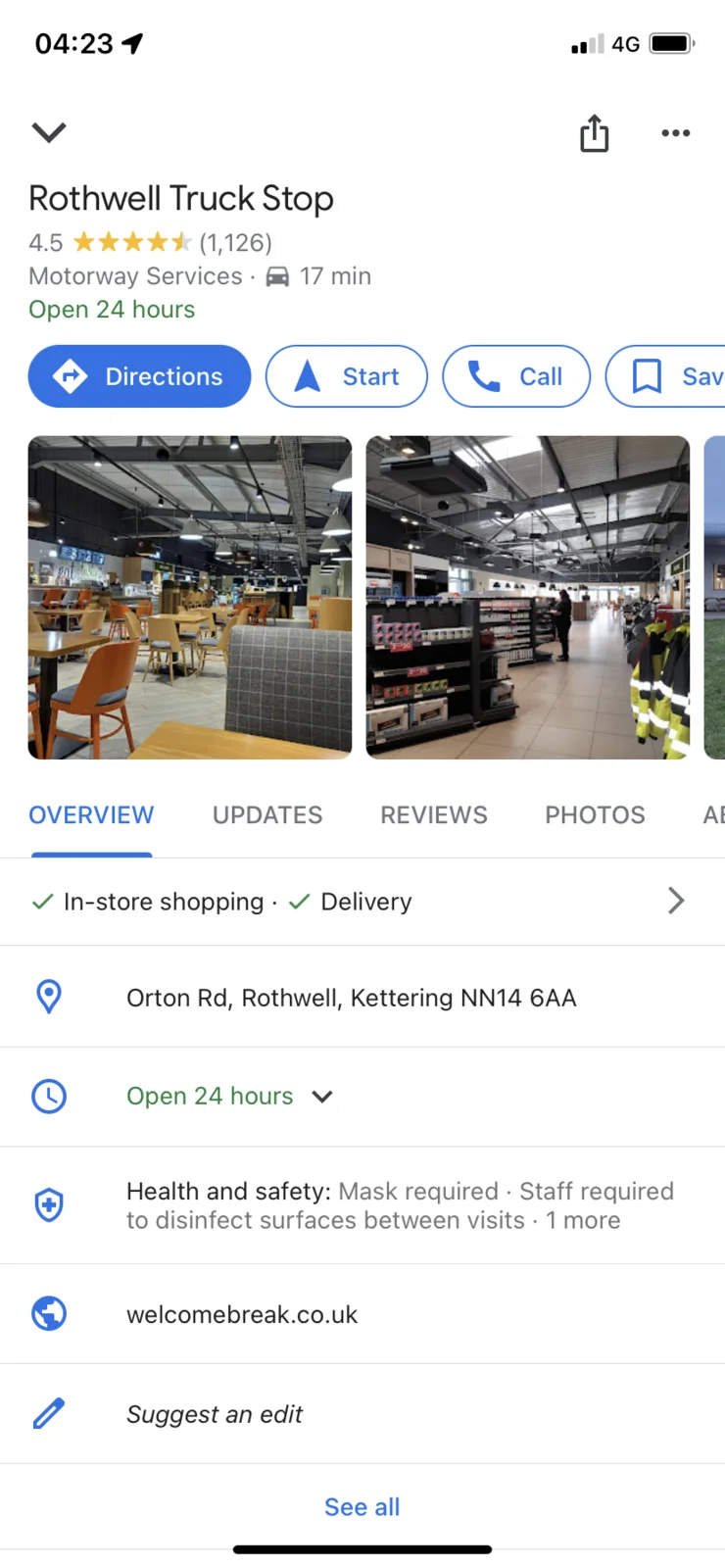The image size is (725, 1568).
Task: Share Rothwell Truck Stop
Action: coord(594,133)
